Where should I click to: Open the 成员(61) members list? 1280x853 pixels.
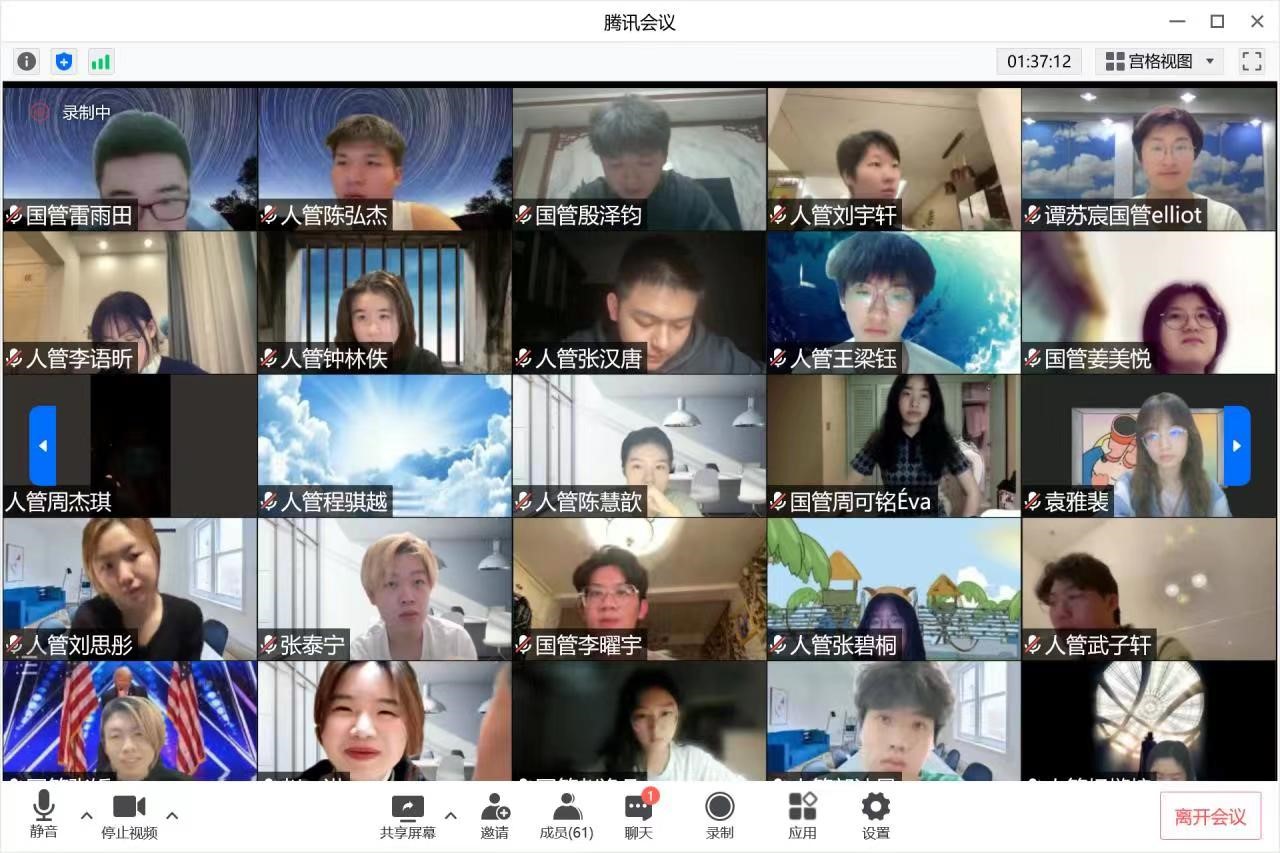[566, 815]
